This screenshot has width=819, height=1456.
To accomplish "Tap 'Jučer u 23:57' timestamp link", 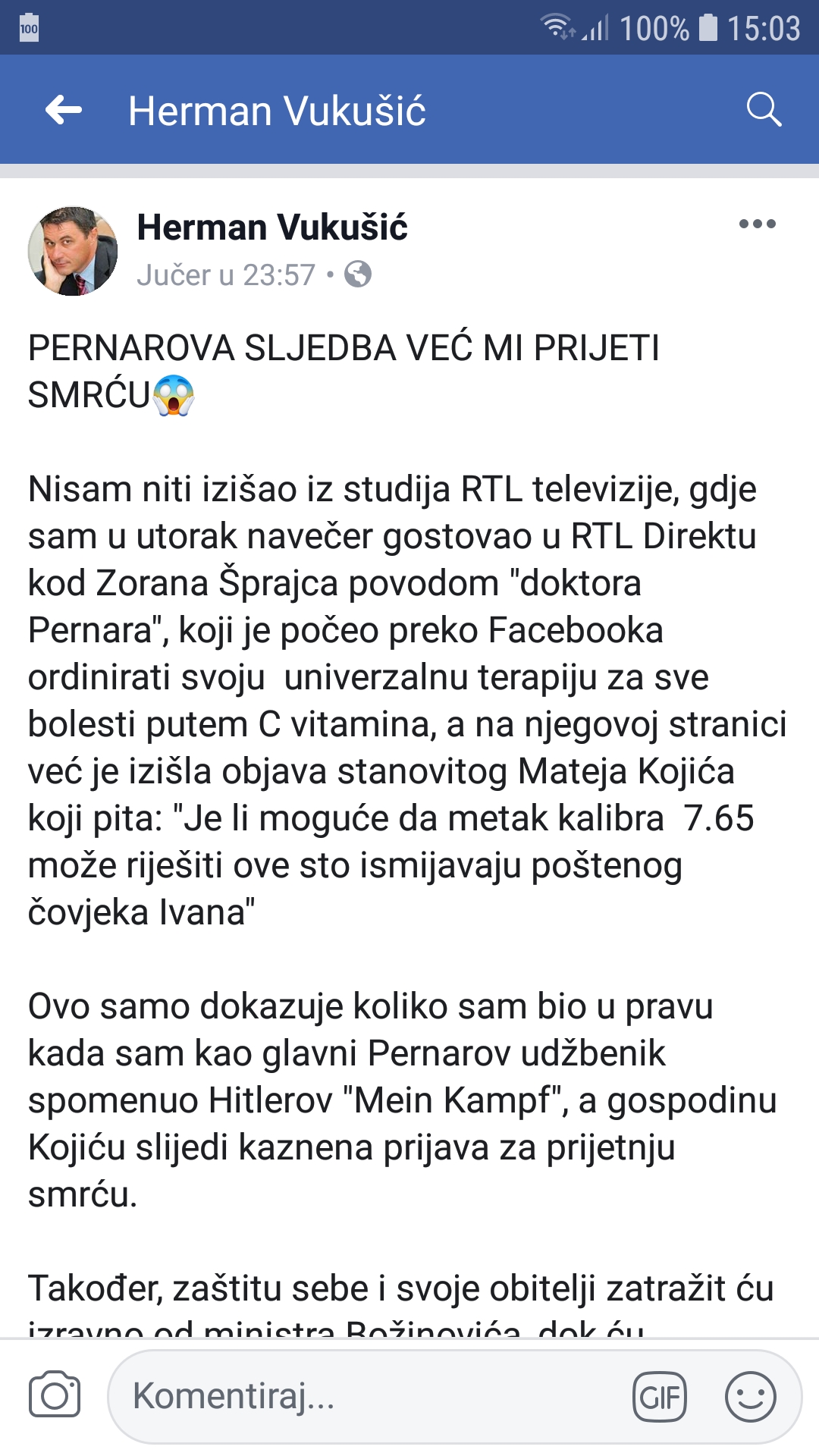I will [224, 276].
